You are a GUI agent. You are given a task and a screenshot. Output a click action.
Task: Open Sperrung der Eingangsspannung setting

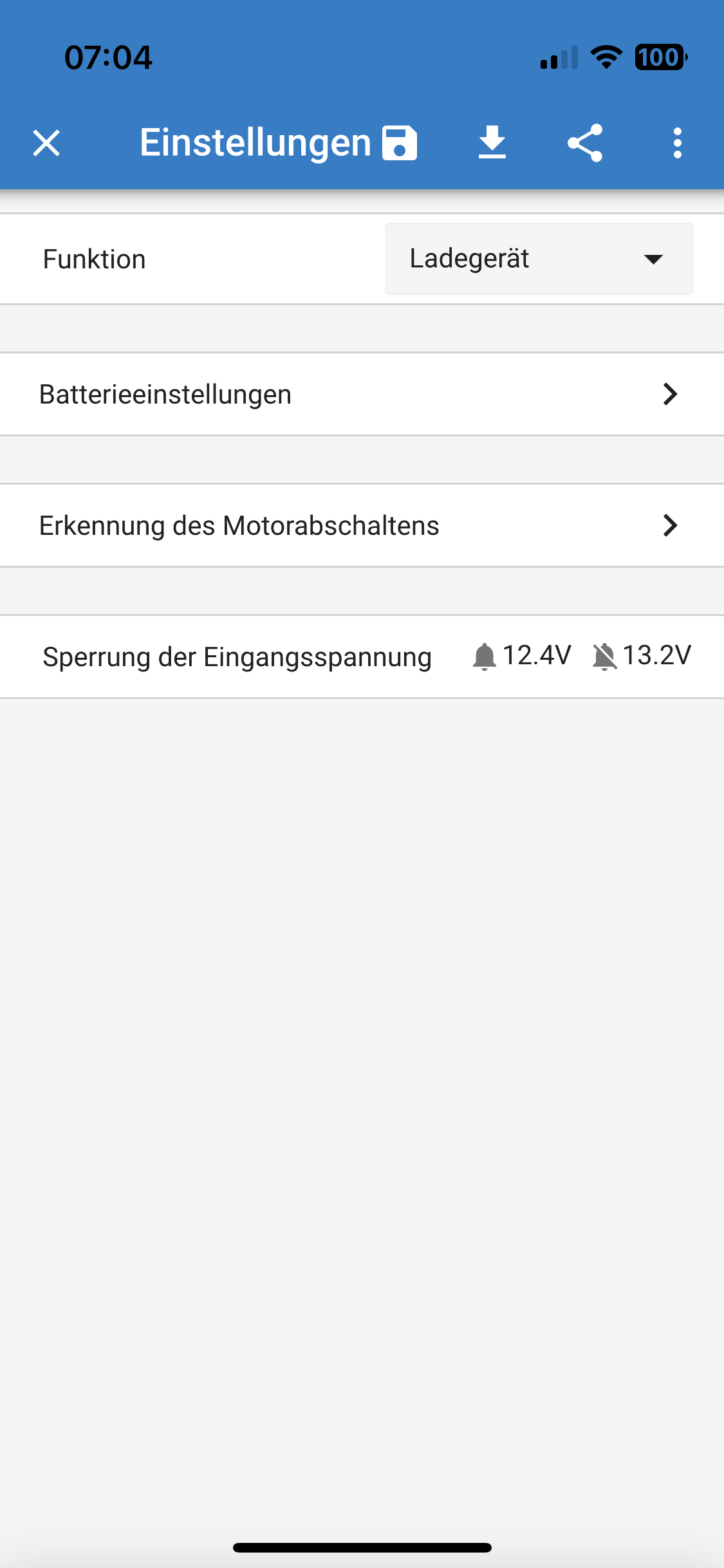point(362,657)
